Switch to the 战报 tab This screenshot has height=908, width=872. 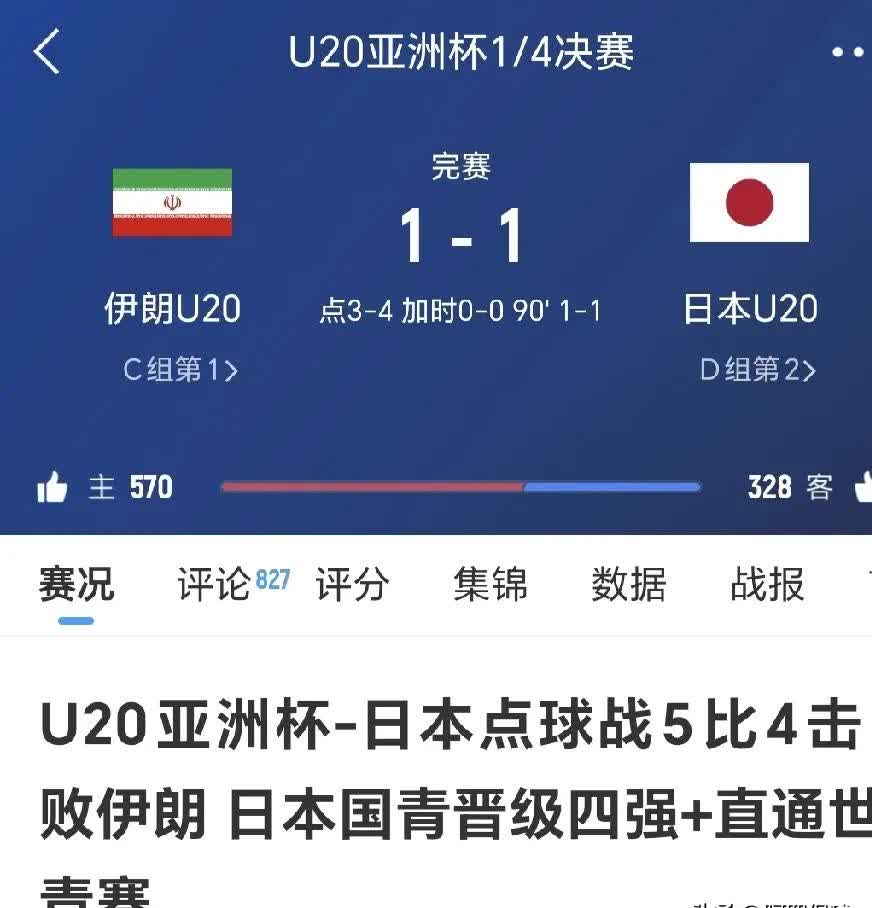[767, 584]
